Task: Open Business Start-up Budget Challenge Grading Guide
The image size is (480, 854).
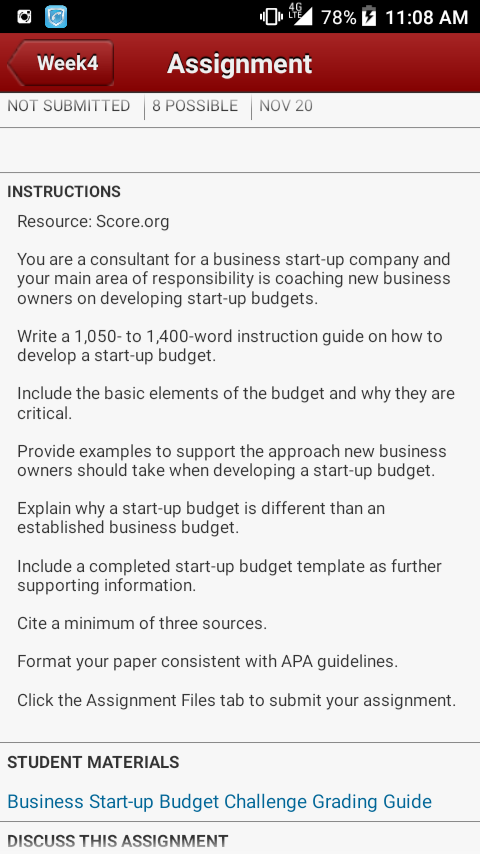Action: pos(220,801)
